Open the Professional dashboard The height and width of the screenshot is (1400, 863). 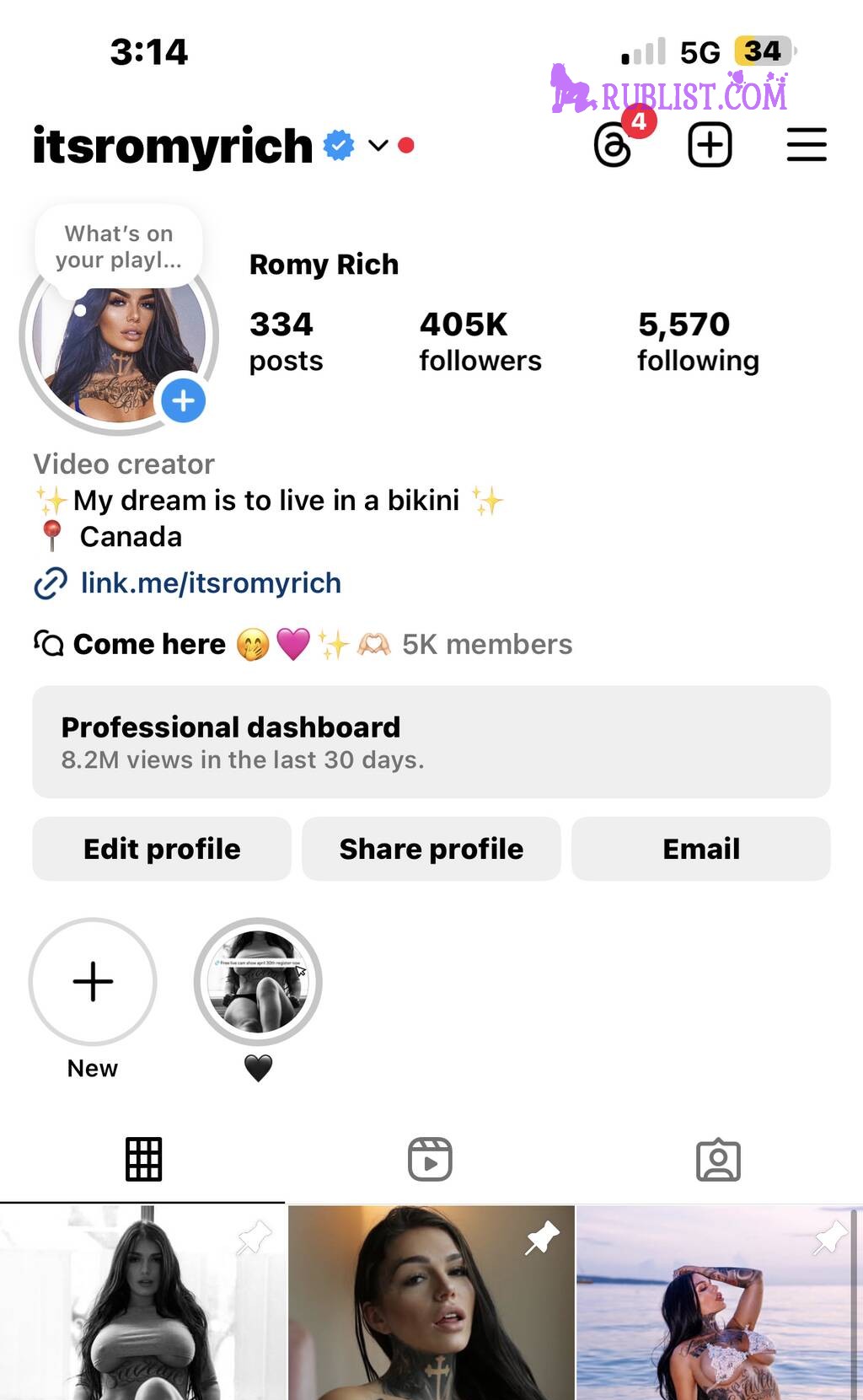(x=431, y=742)
